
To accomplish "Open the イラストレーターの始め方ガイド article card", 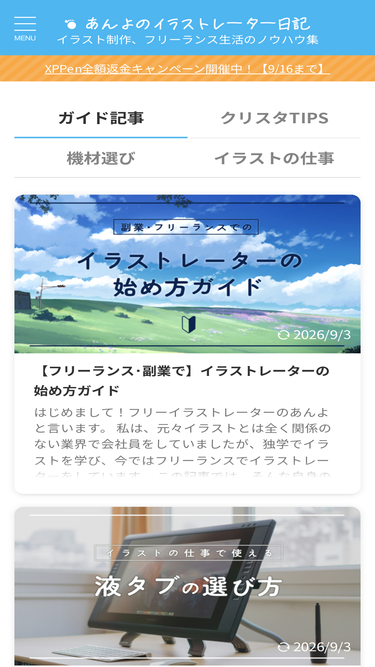I will [x=188, y=344].
